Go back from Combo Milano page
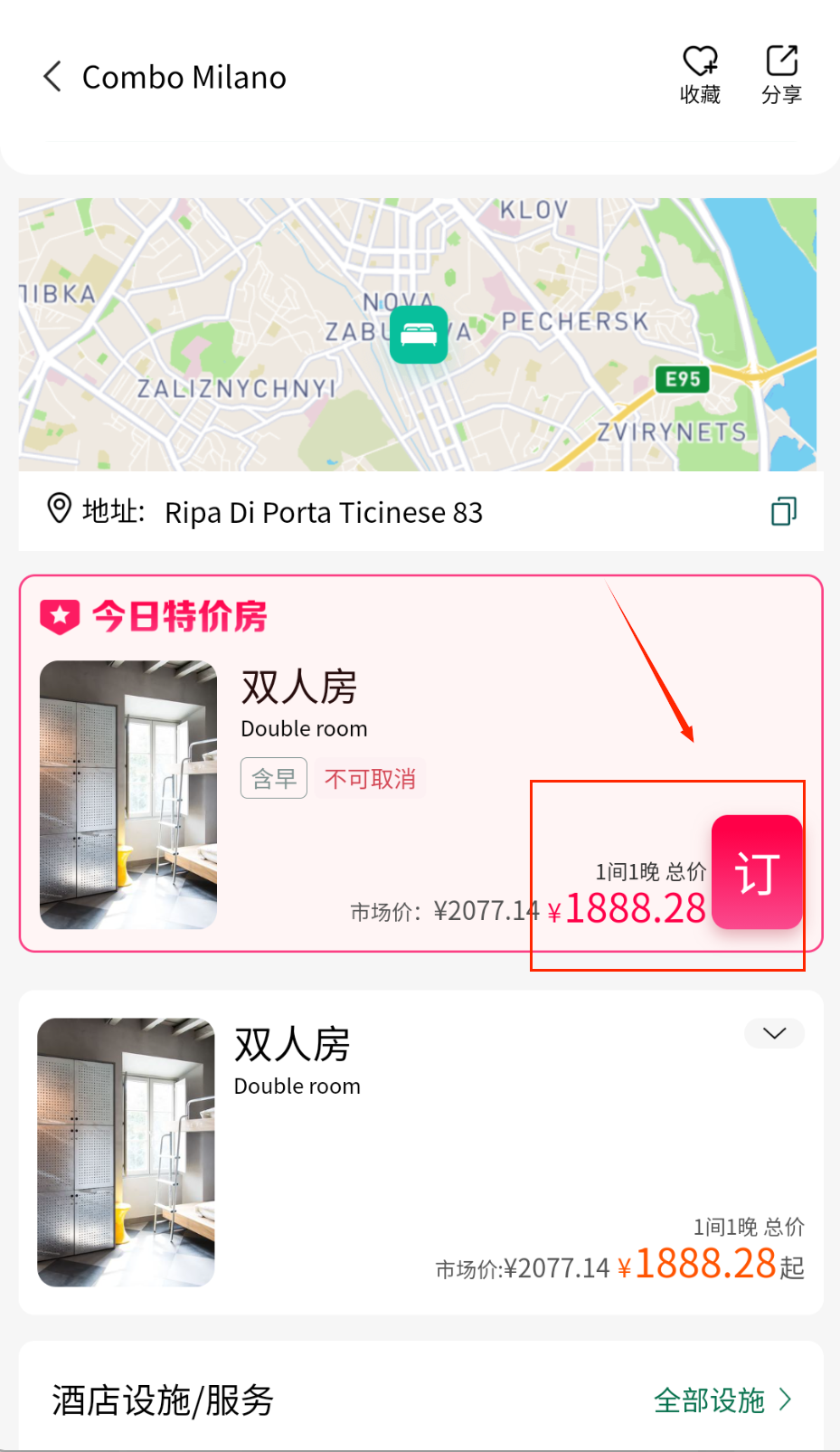Image resolution: width=840 pixels, height=1452 pixels. pos(52,77)
